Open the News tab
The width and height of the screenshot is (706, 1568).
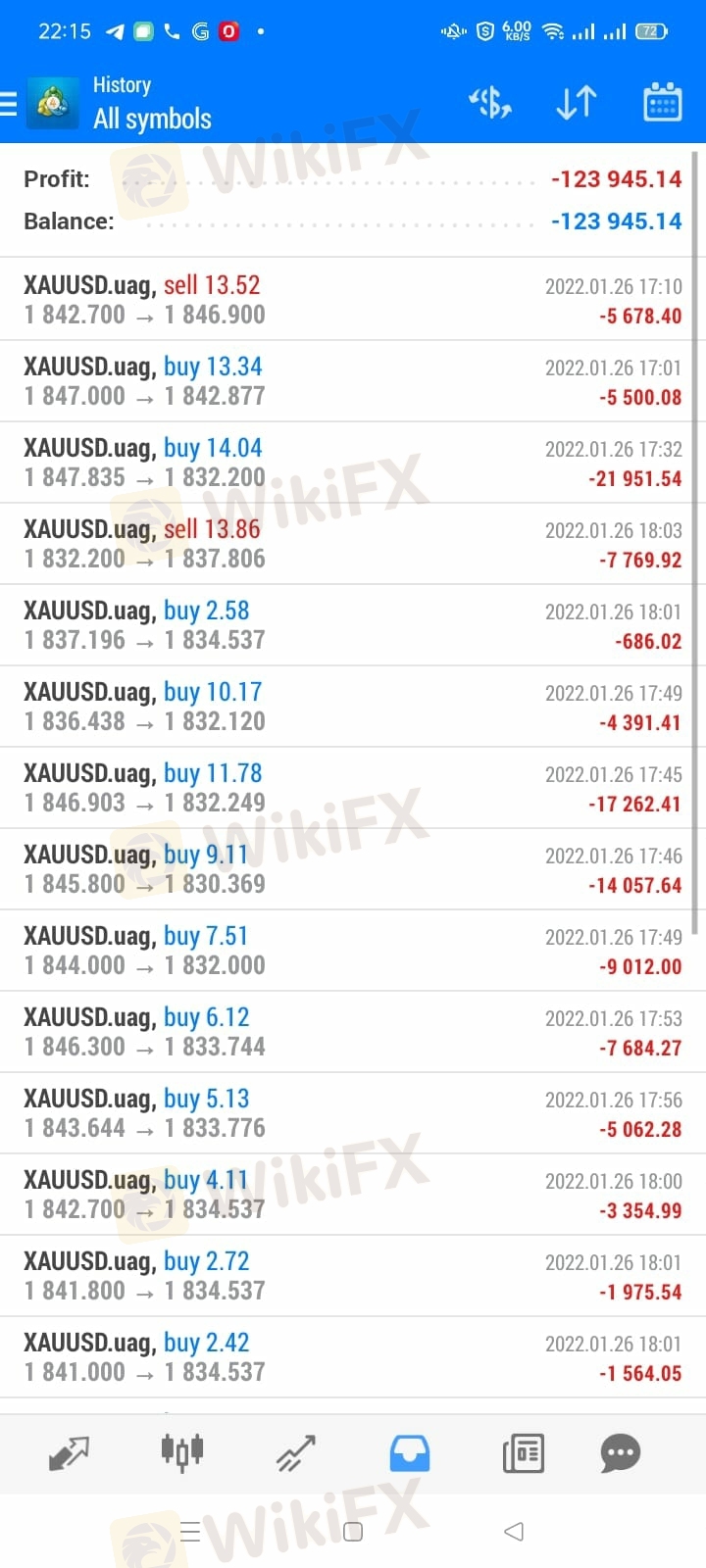point(524,1453)
